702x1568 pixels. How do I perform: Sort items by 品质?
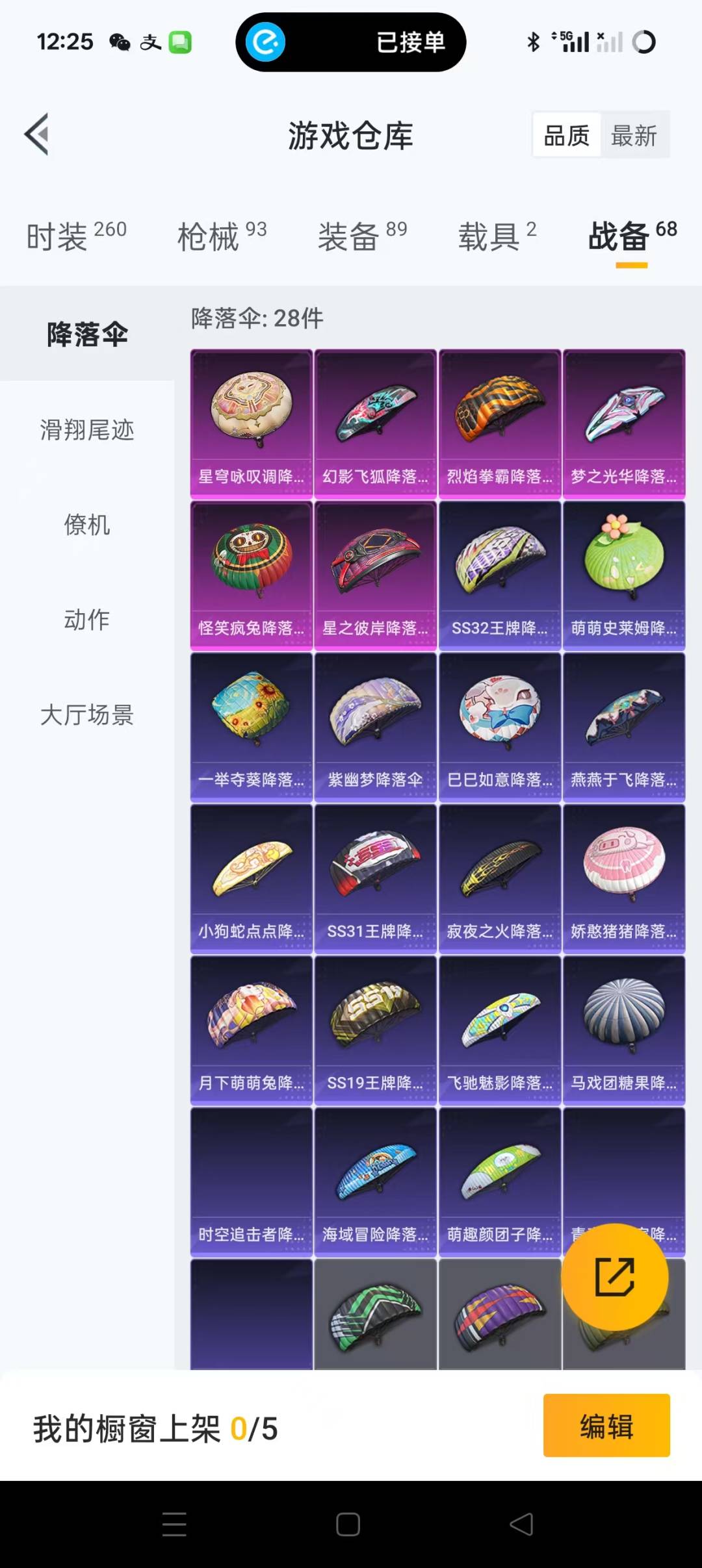[x=566, y=136]
